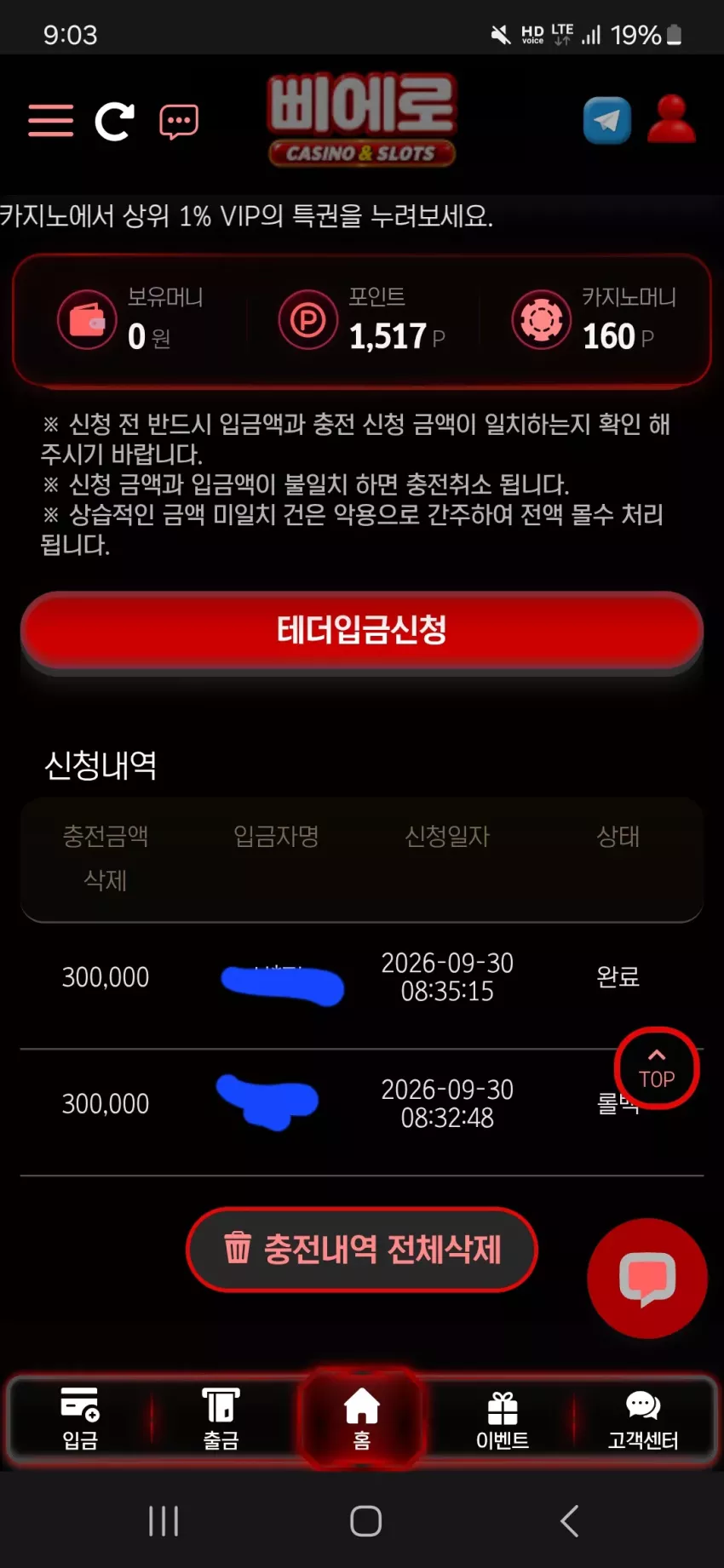Viewport: 724px width, 1568px height.
Task: Jump back up with the TOP button
Action: [x=657, y=1068]
